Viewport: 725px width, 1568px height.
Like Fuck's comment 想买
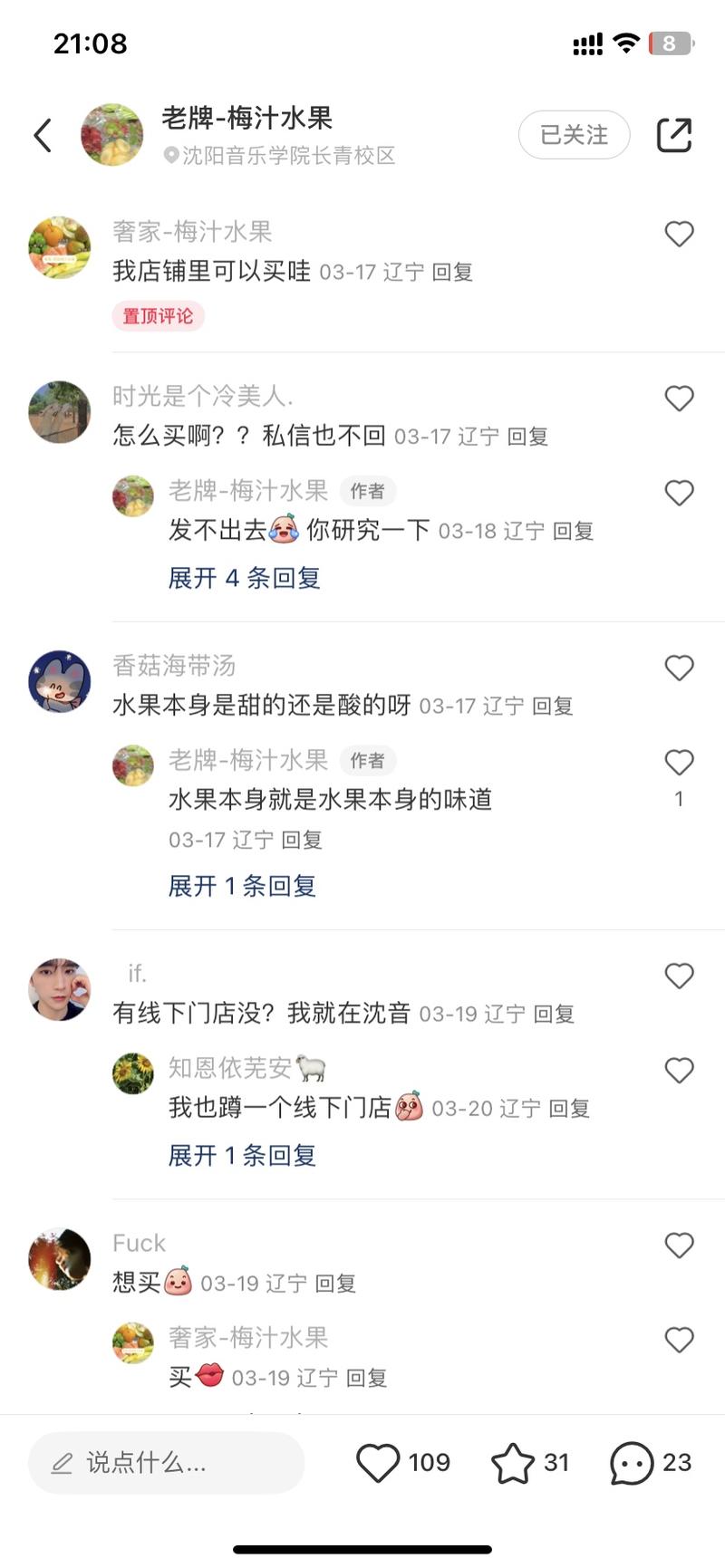679,1246
